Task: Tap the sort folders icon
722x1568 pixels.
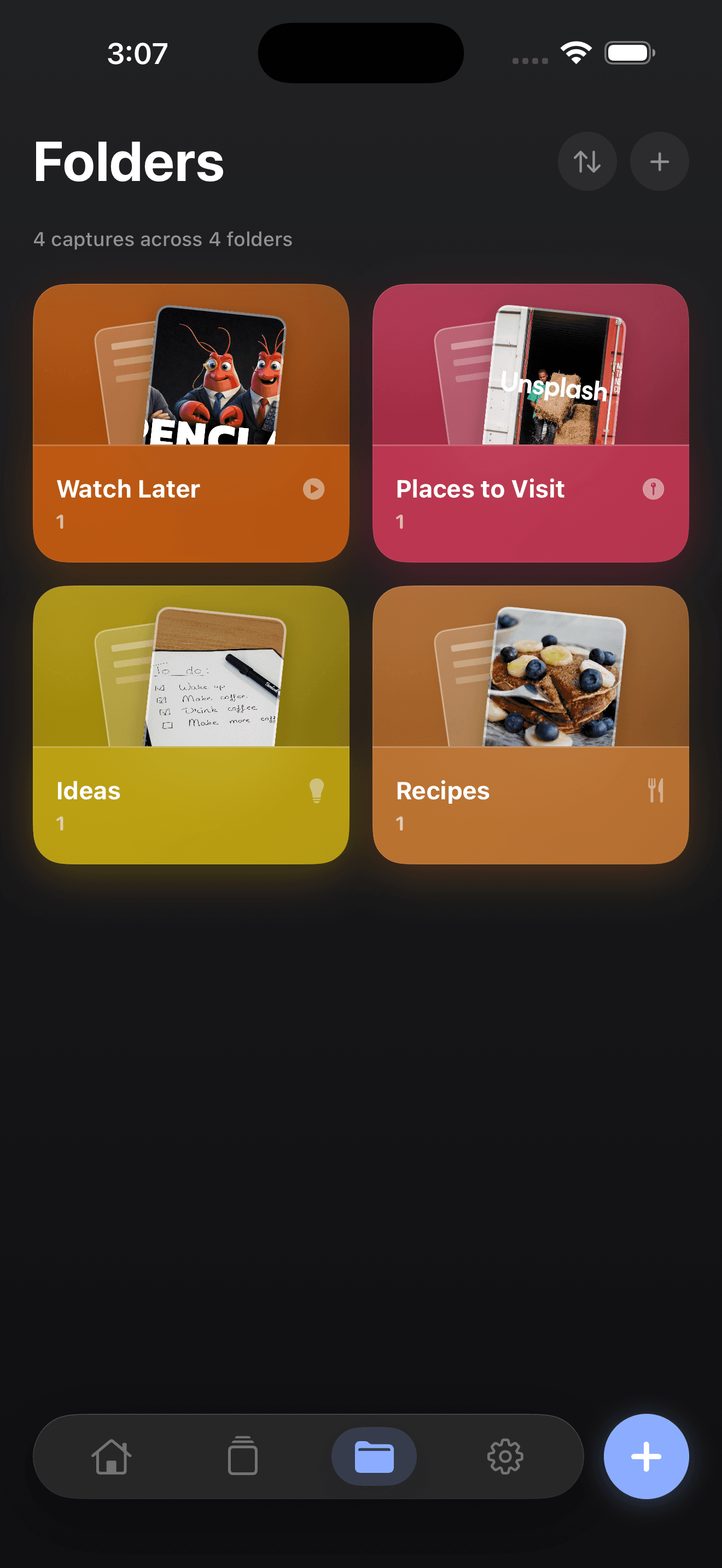Action: click(586, 161)
